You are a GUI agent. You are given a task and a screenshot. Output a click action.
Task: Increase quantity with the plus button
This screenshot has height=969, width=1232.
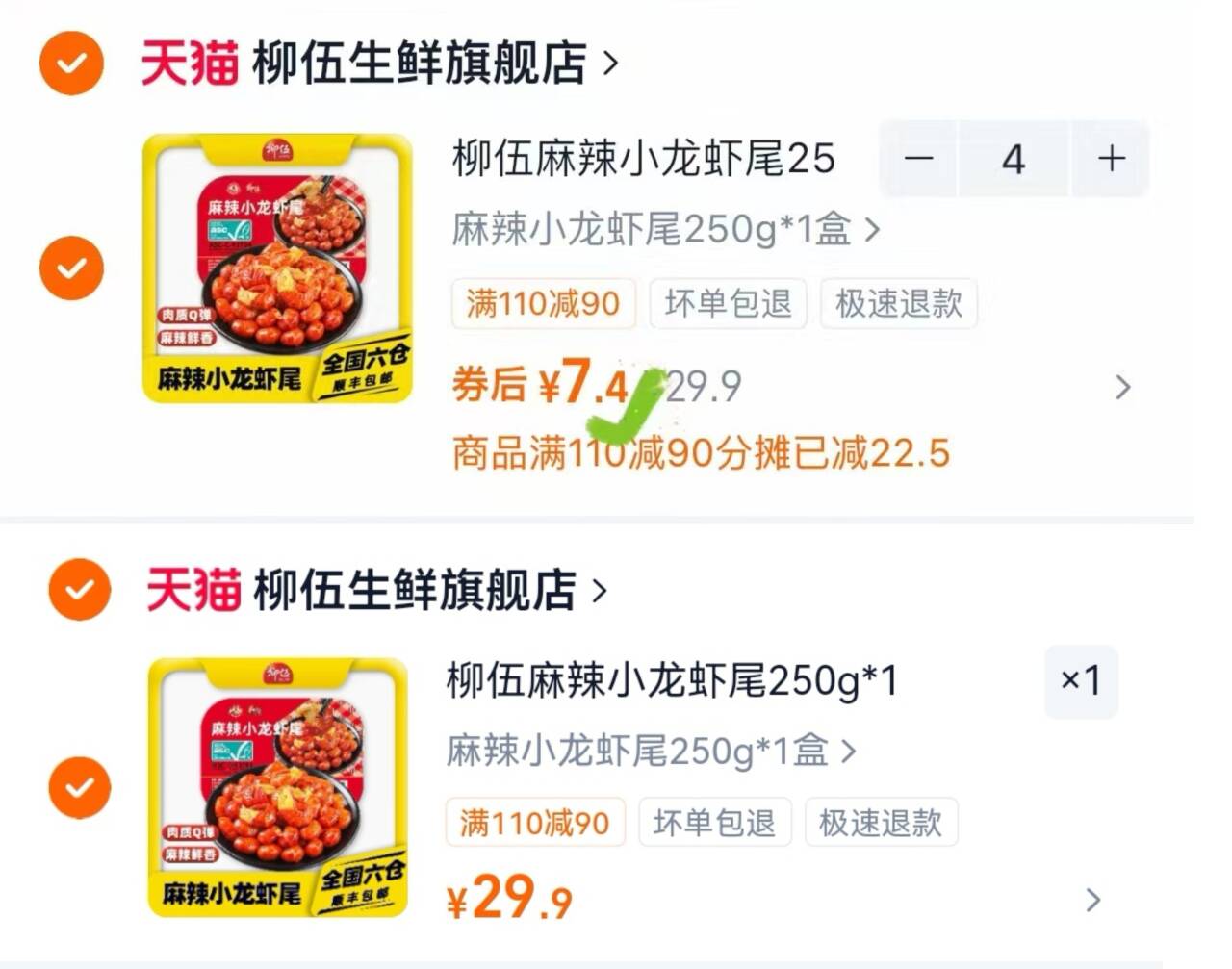(x=1111, y=159)
